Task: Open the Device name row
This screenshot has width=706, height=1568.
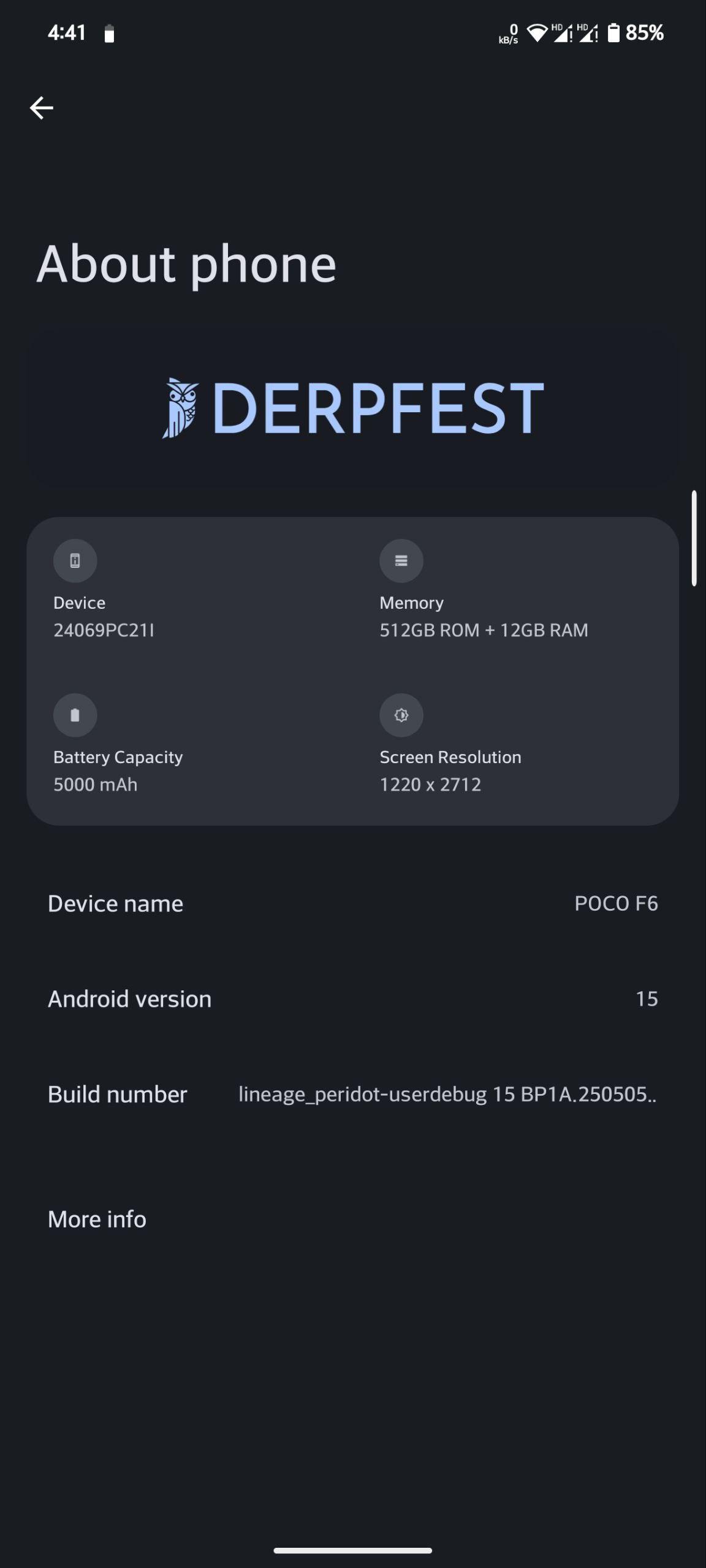Action: (x=353, y=903)
